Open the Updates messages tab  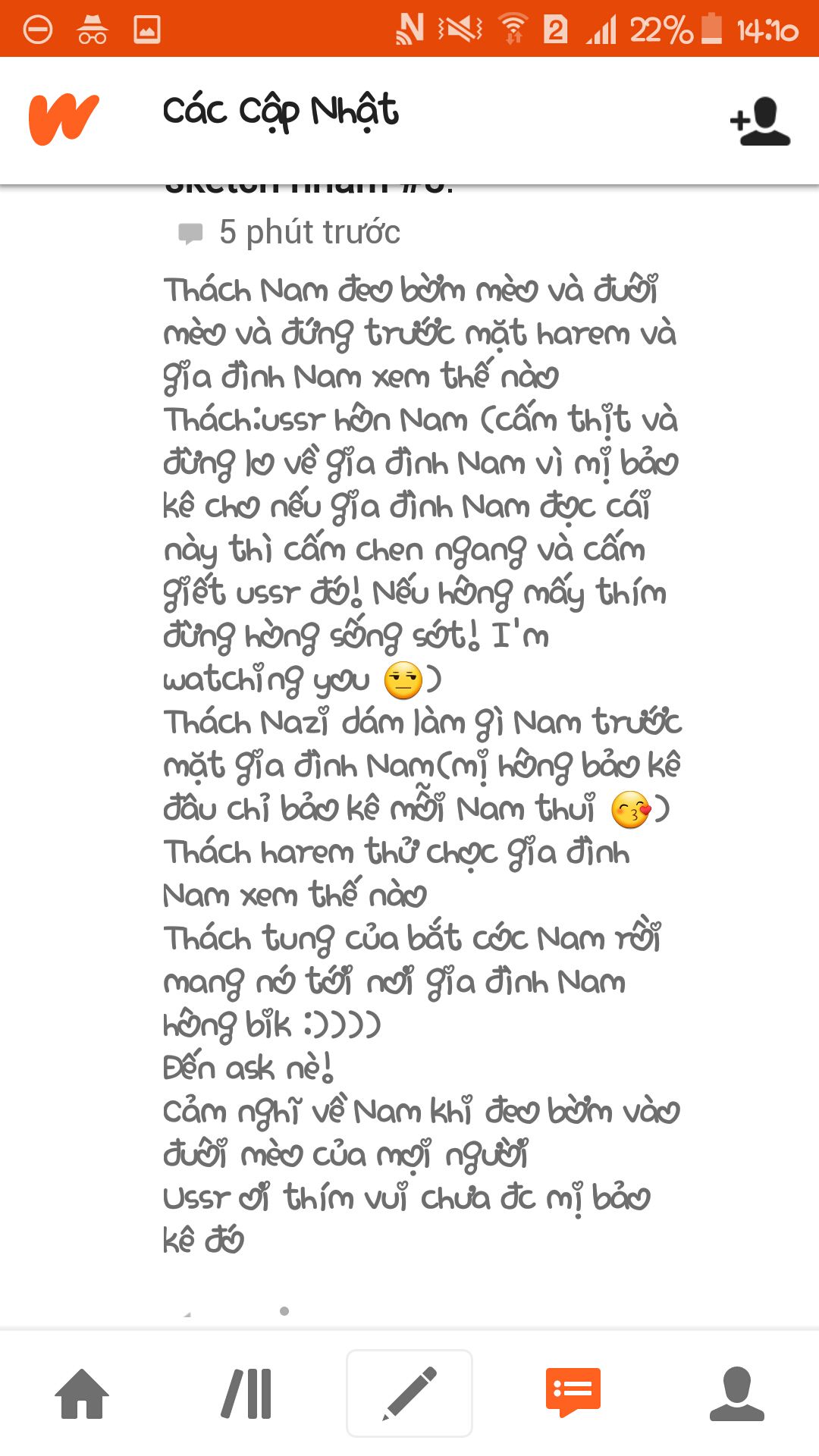573,1392
